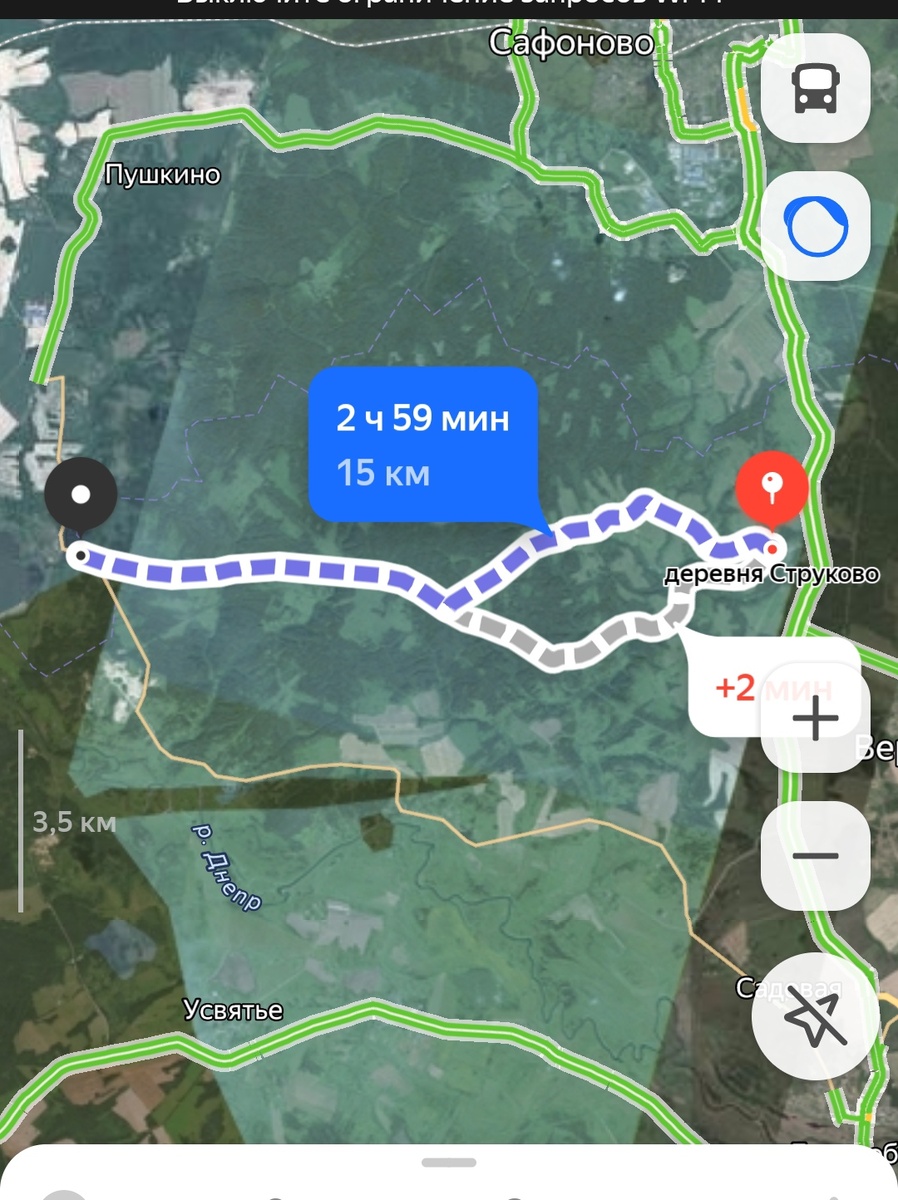Open the public transport layer button

click(x=815, y=89)
